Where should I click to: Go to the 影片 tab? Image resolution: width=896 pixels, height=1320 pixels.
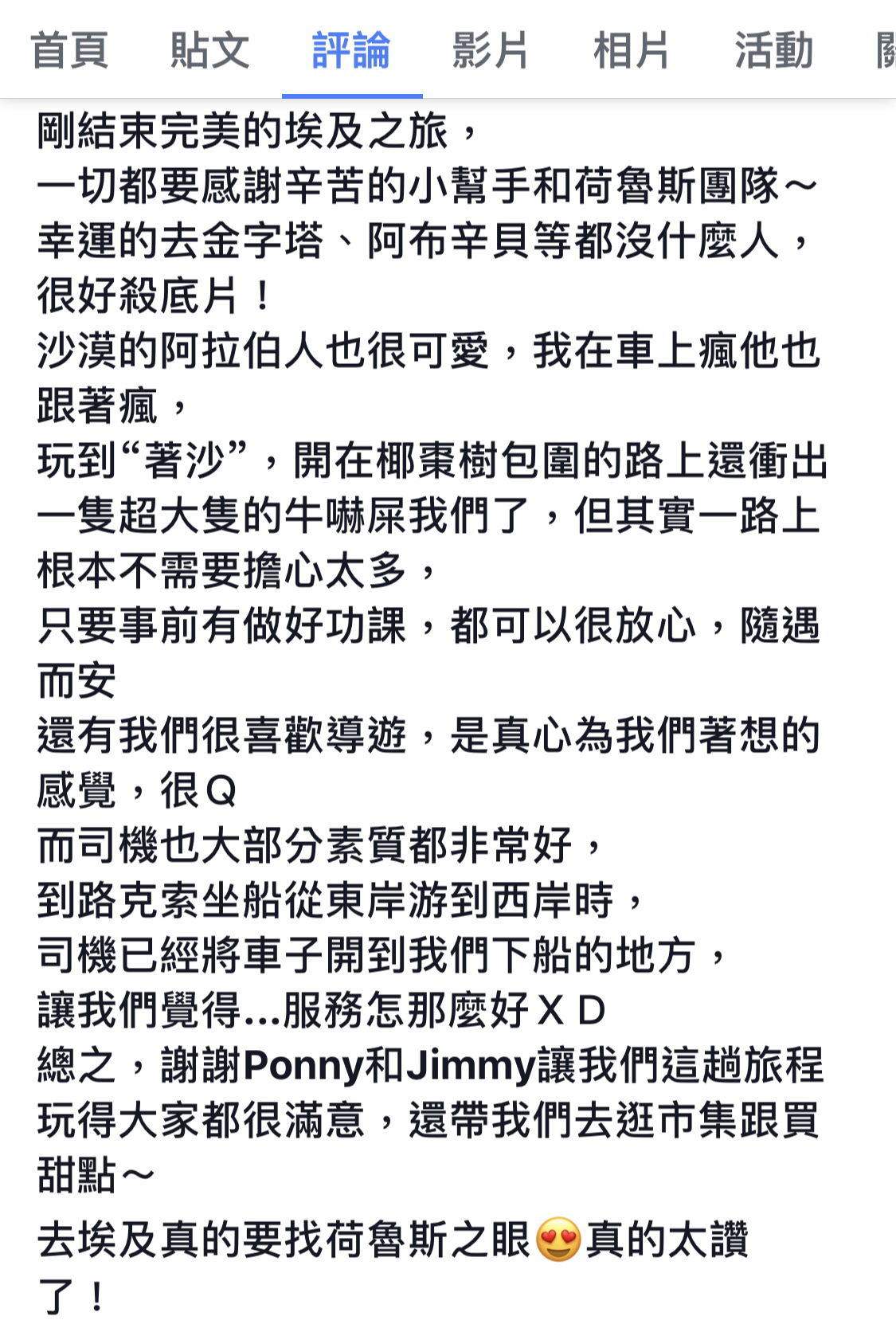491,51
